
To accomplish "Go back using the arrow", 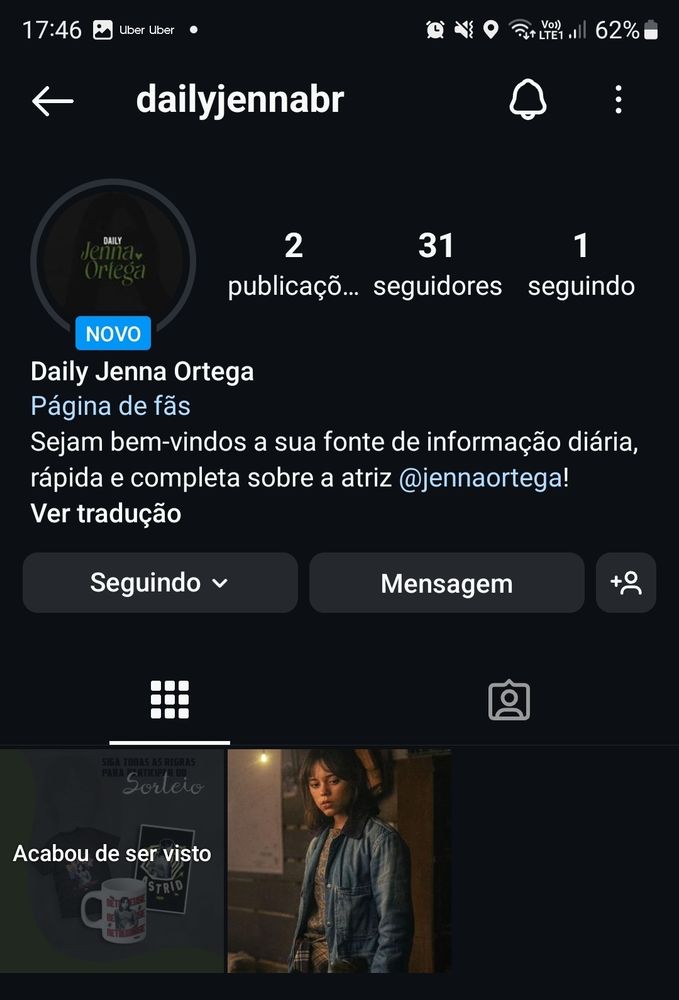I will (x=52, y=100).
